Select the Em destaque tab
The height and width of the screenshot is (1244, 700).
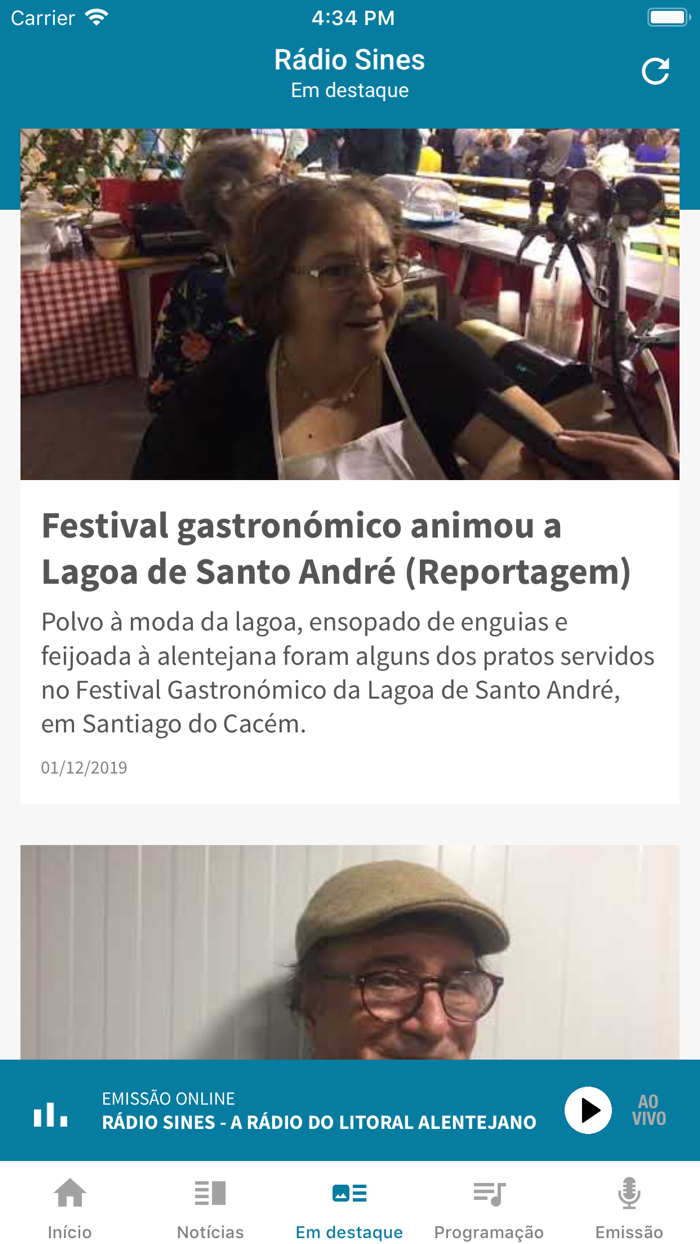(350, 1208)
